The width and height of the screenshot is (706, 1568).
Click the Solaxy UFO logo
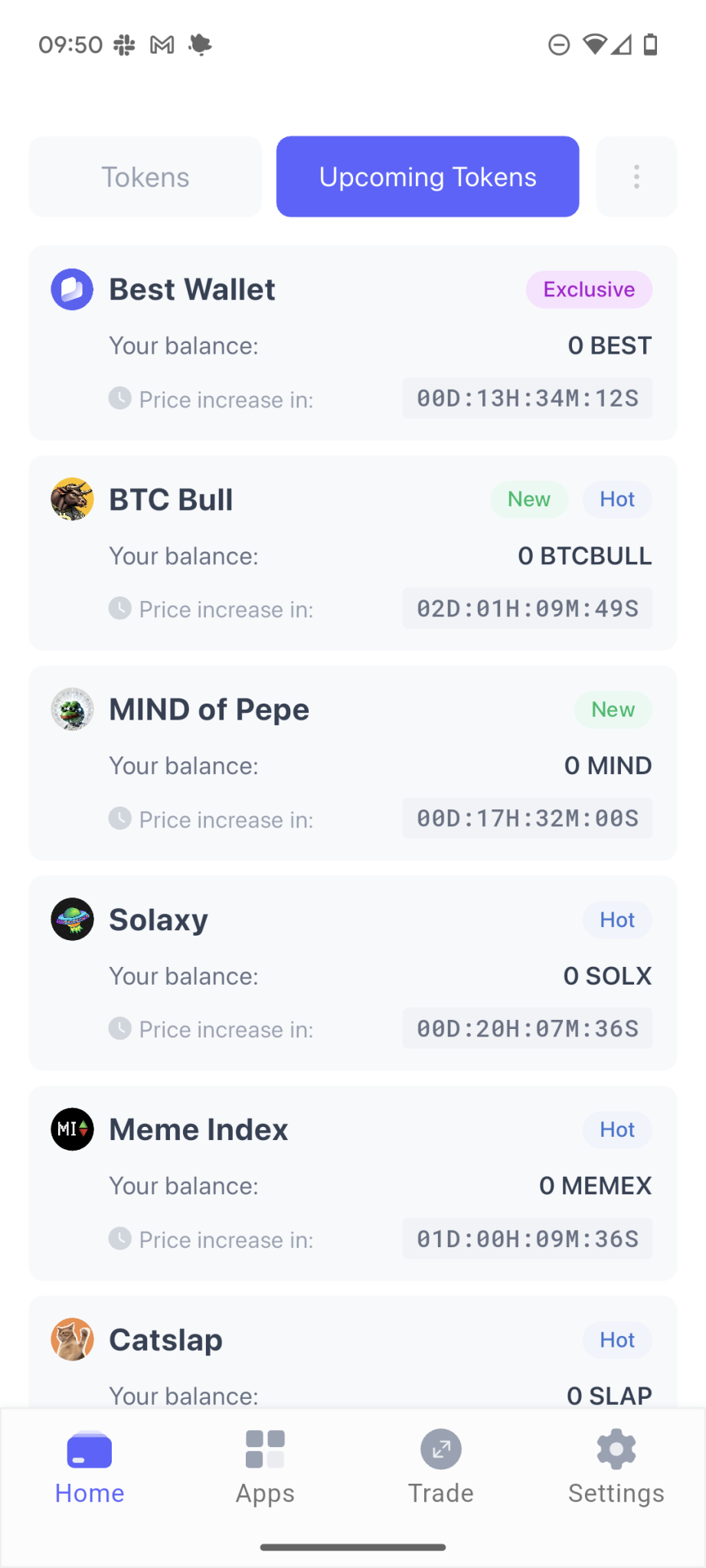pos(71,920)
